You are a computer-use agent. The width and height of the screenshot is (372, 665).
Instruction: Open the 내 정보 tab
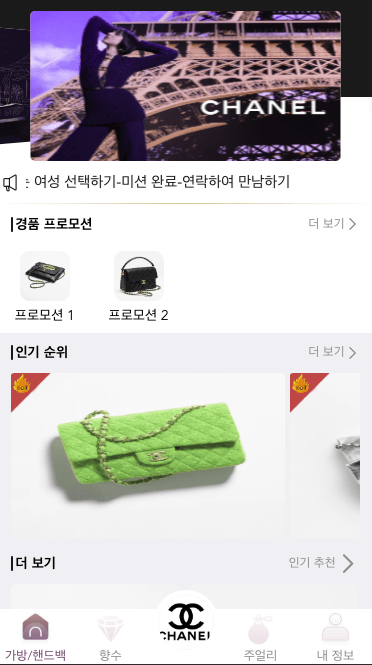(335, 637)
